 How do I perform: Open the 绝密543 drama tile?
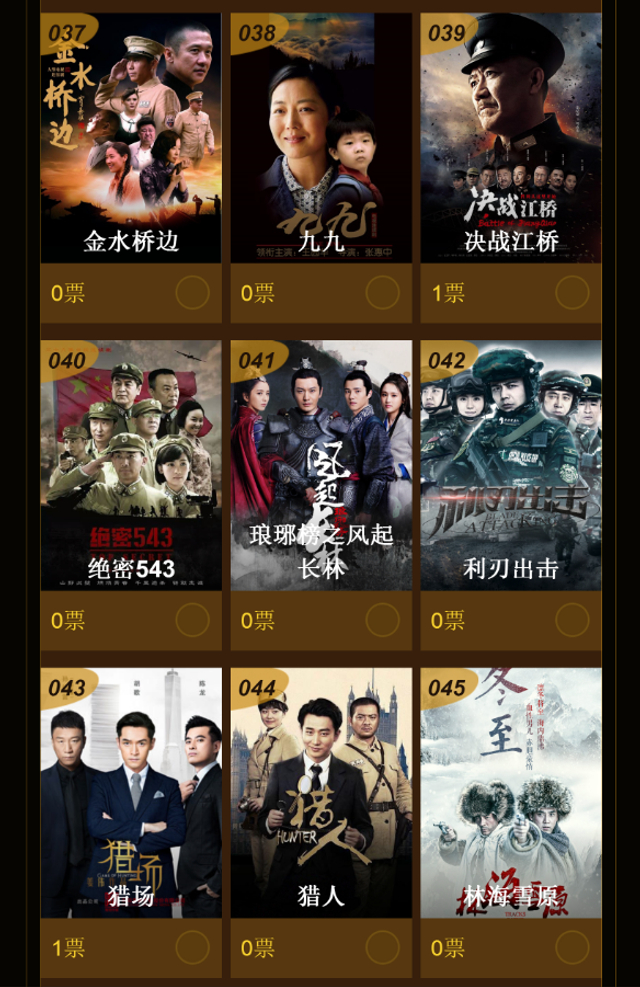(131, 465)
